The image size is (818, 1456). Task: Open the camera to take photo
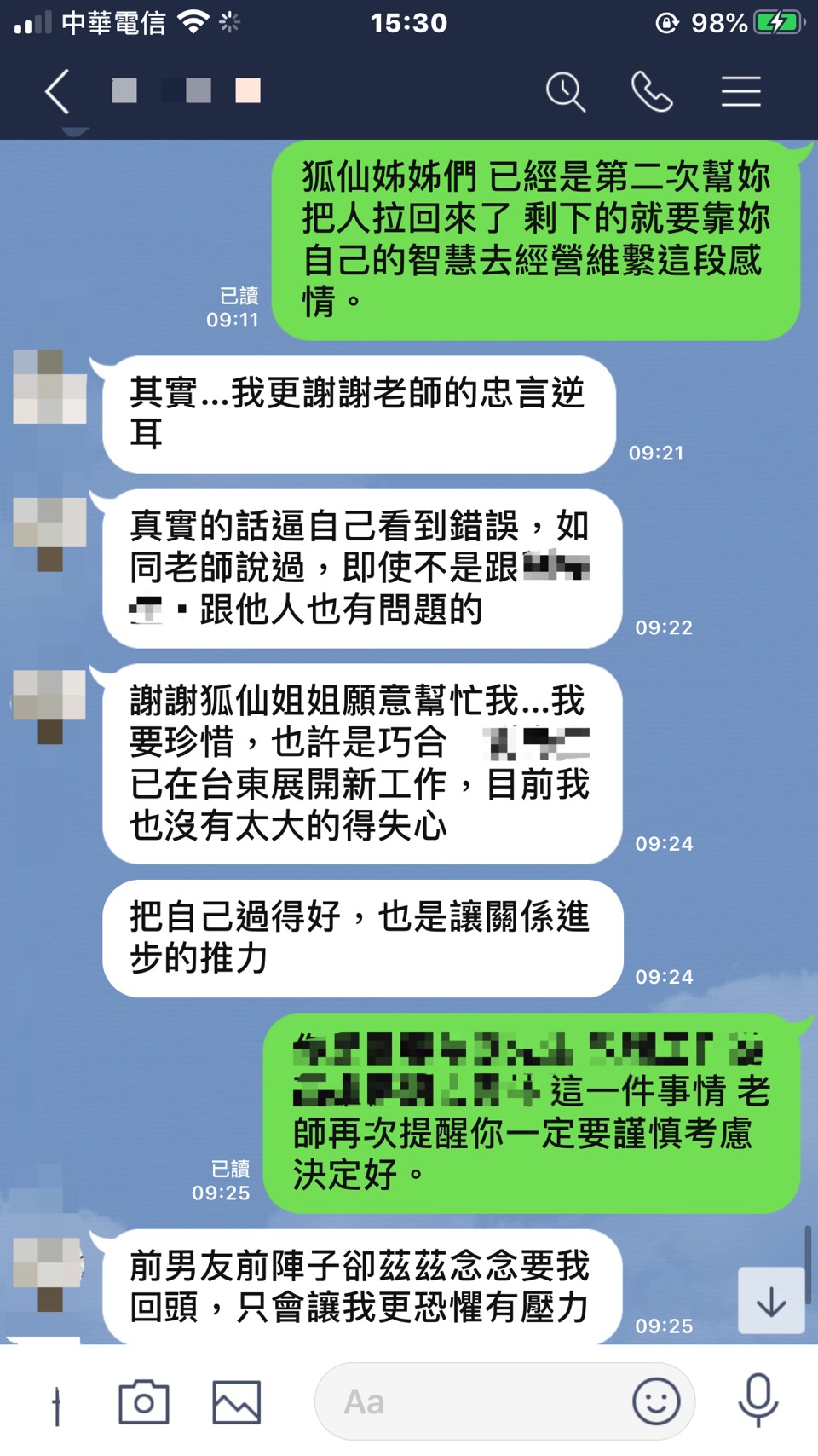(144, 1402)
